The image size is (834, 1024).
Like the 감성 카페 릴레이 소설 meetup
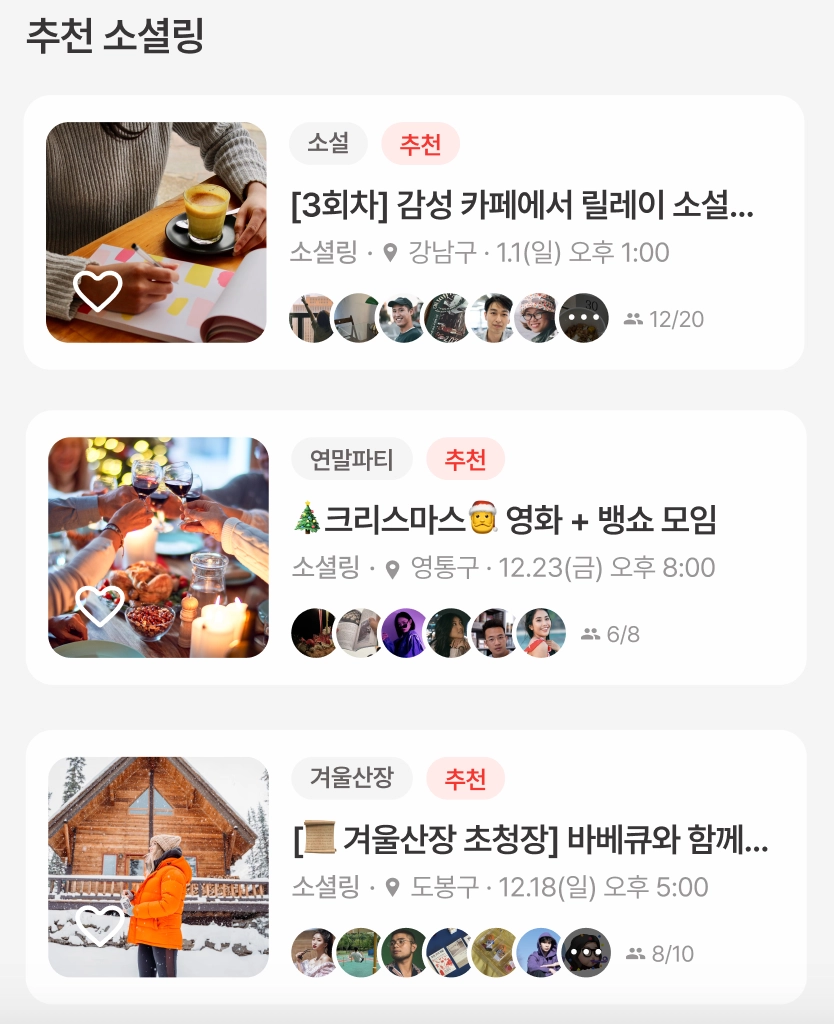(98, 291)
